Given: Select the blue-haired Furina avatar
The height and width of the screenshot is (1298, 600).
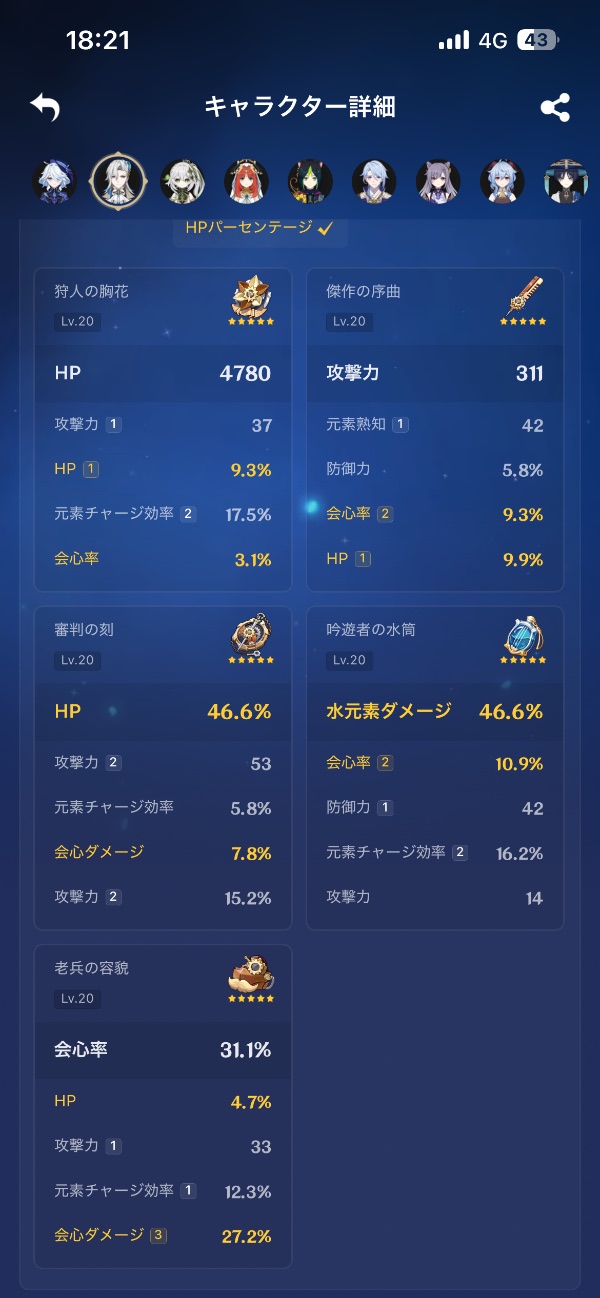Looking at the screenshot, I should pos(51,182).
